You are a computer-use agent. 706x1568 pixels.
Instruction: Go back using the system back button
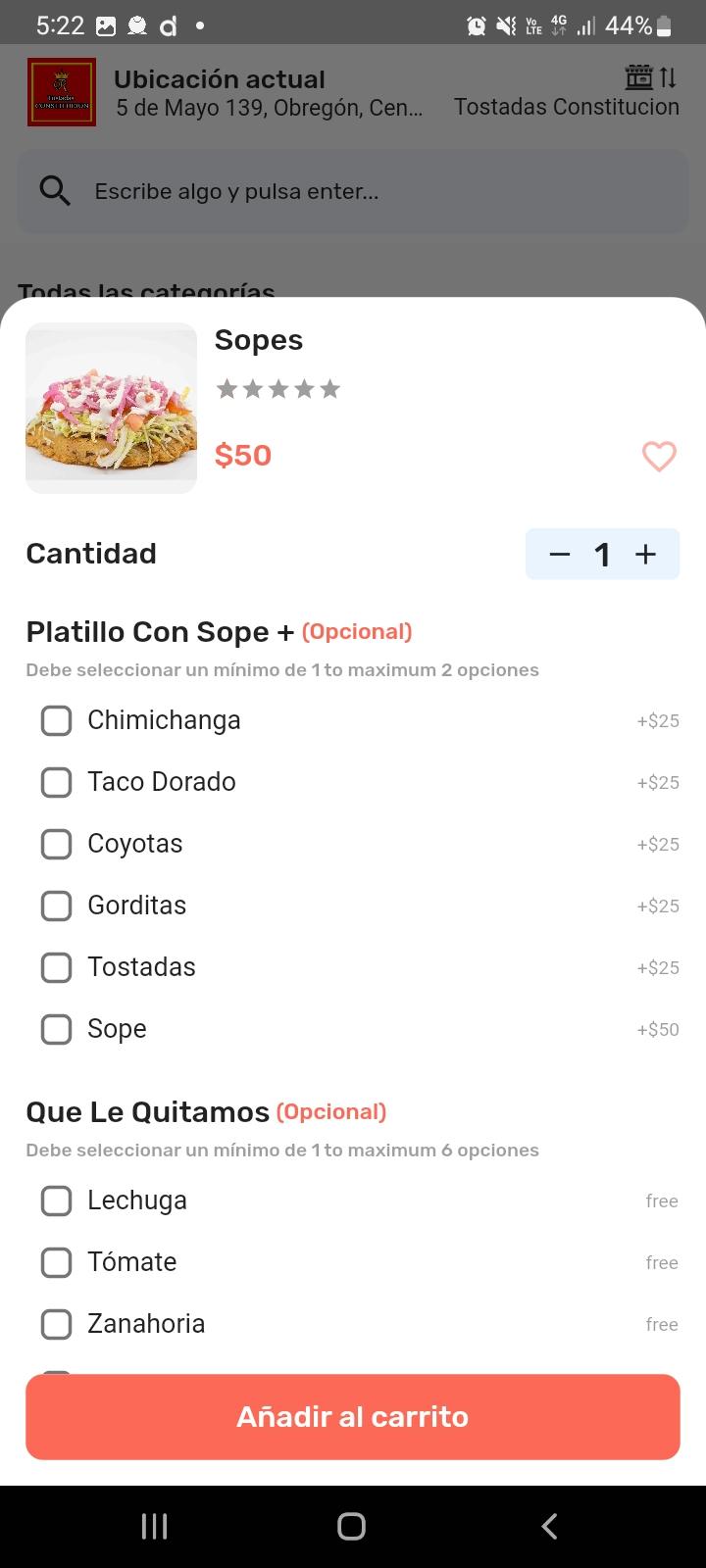[x=550, y=1526]
